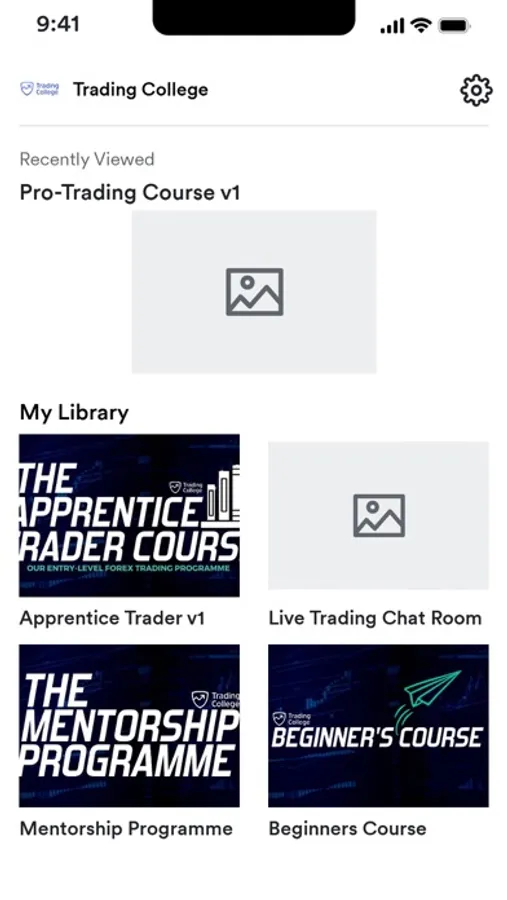Enter the Live Trading Chat Room

pos(378,515)
